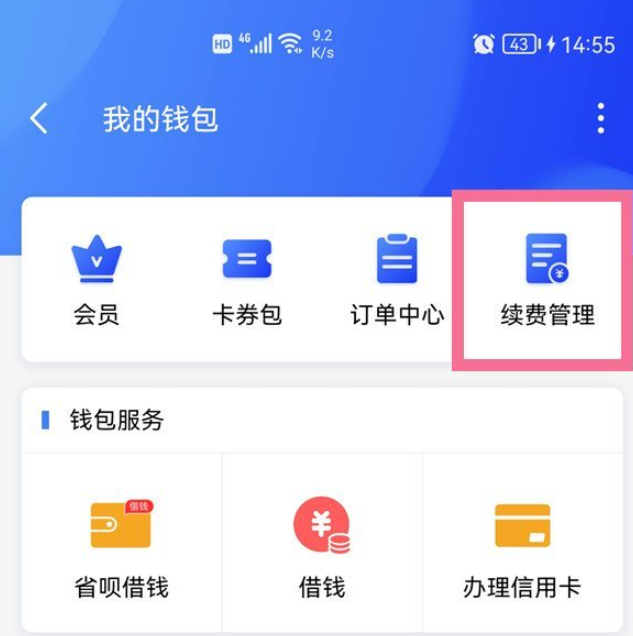
Task: Open 订单中心 order center
Action: point(397,280)
